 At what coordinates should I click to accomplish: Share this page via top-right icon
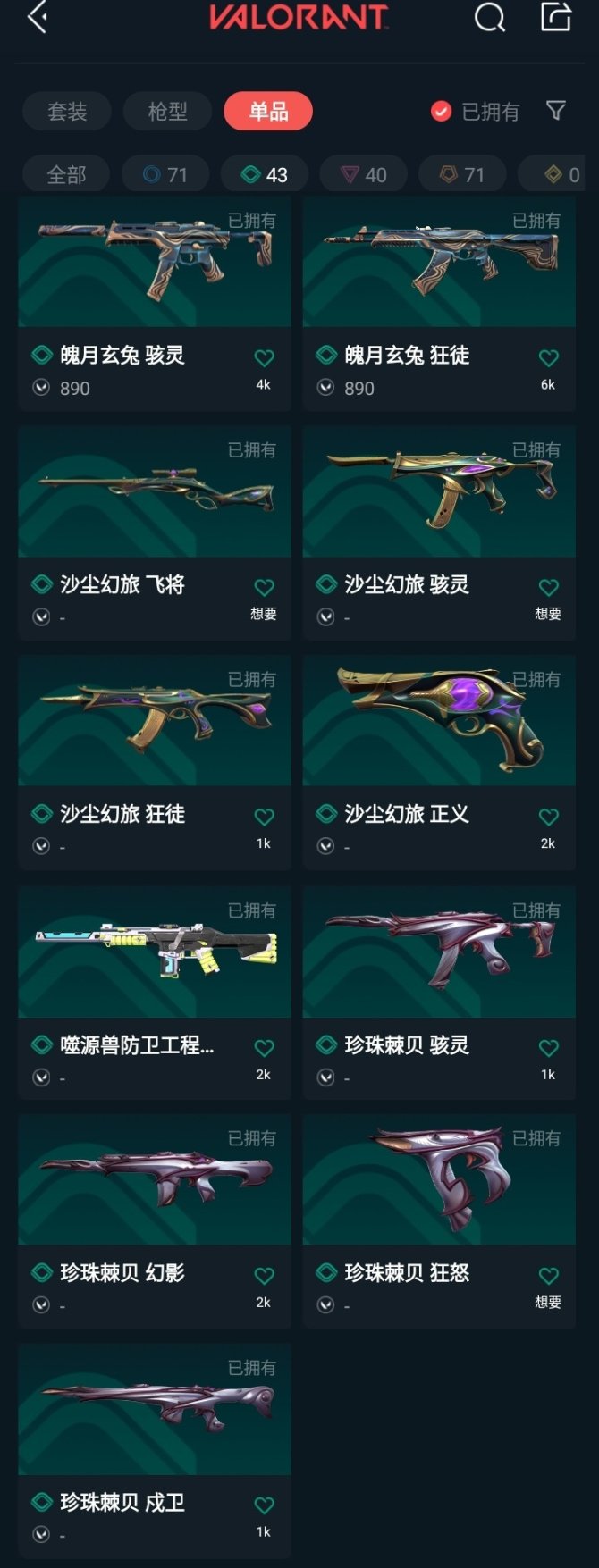555,17
